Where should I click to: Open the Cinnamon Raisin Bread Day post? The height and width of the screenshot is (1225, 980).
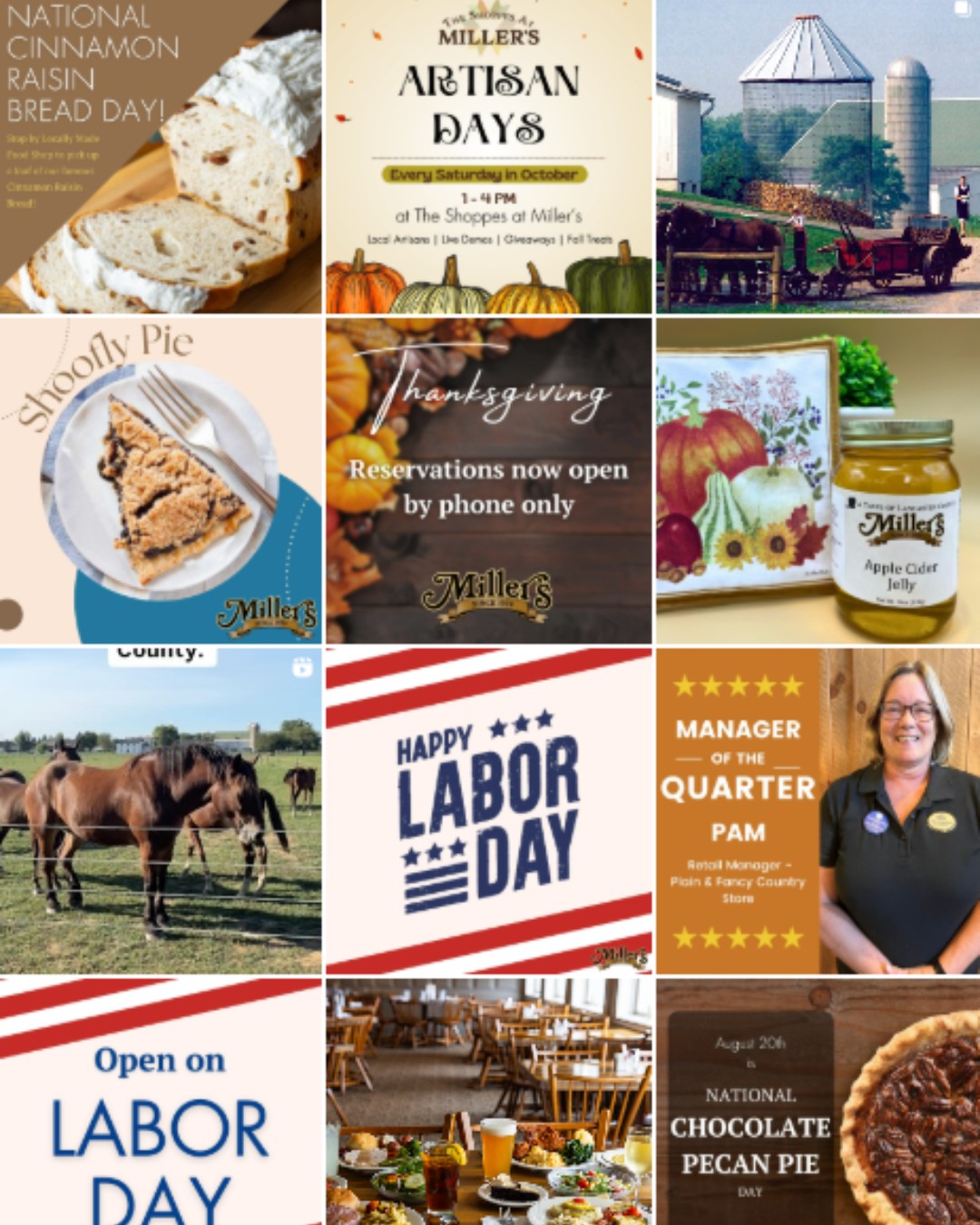tap(161, 156)
